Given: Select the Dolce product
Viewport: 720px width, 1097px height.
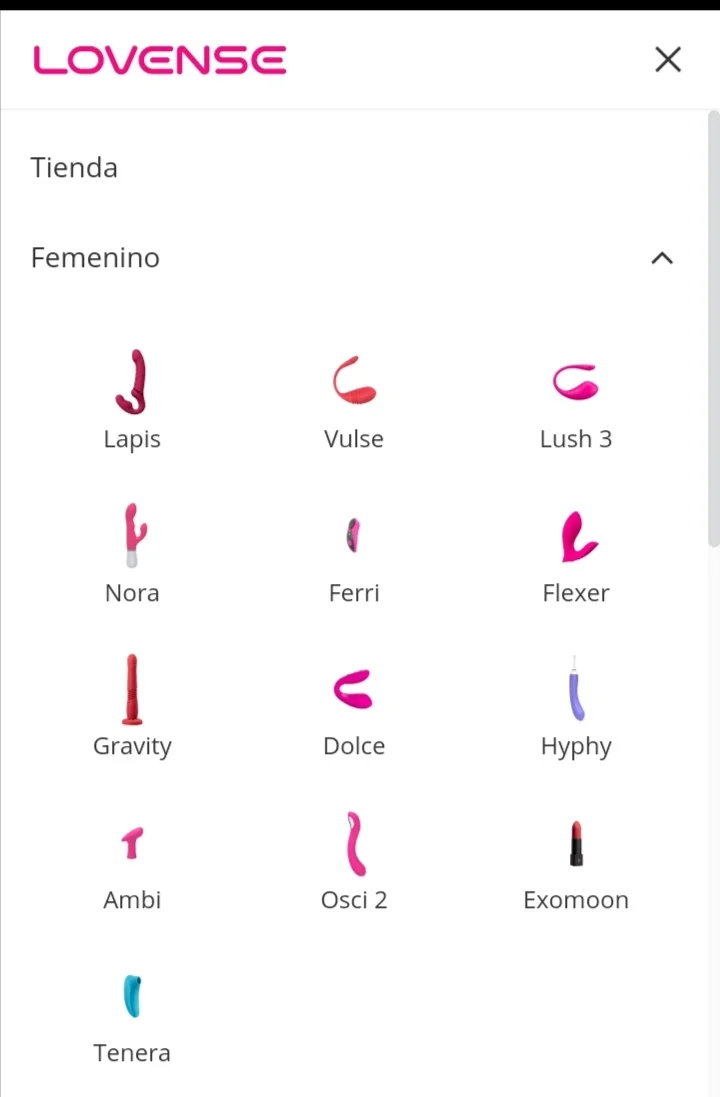Looking at the screenshot, I should [x=354, y=706].
